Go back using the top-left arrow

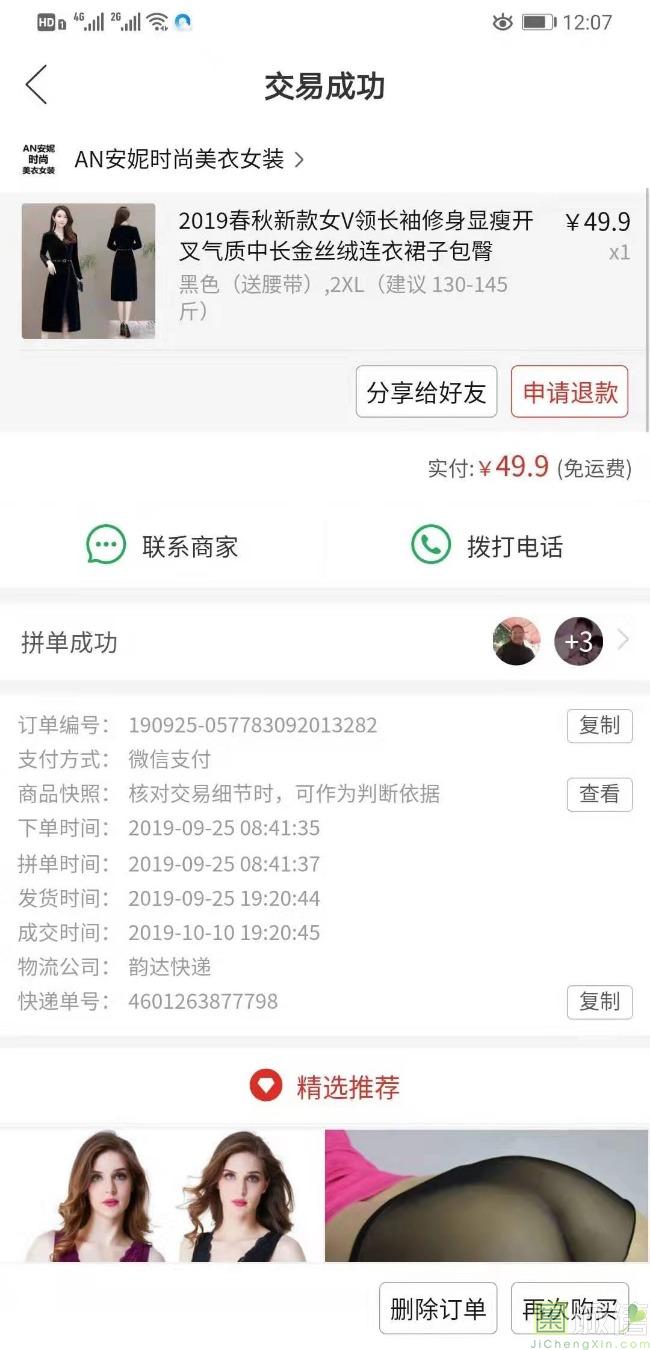[x=36, y=85]
